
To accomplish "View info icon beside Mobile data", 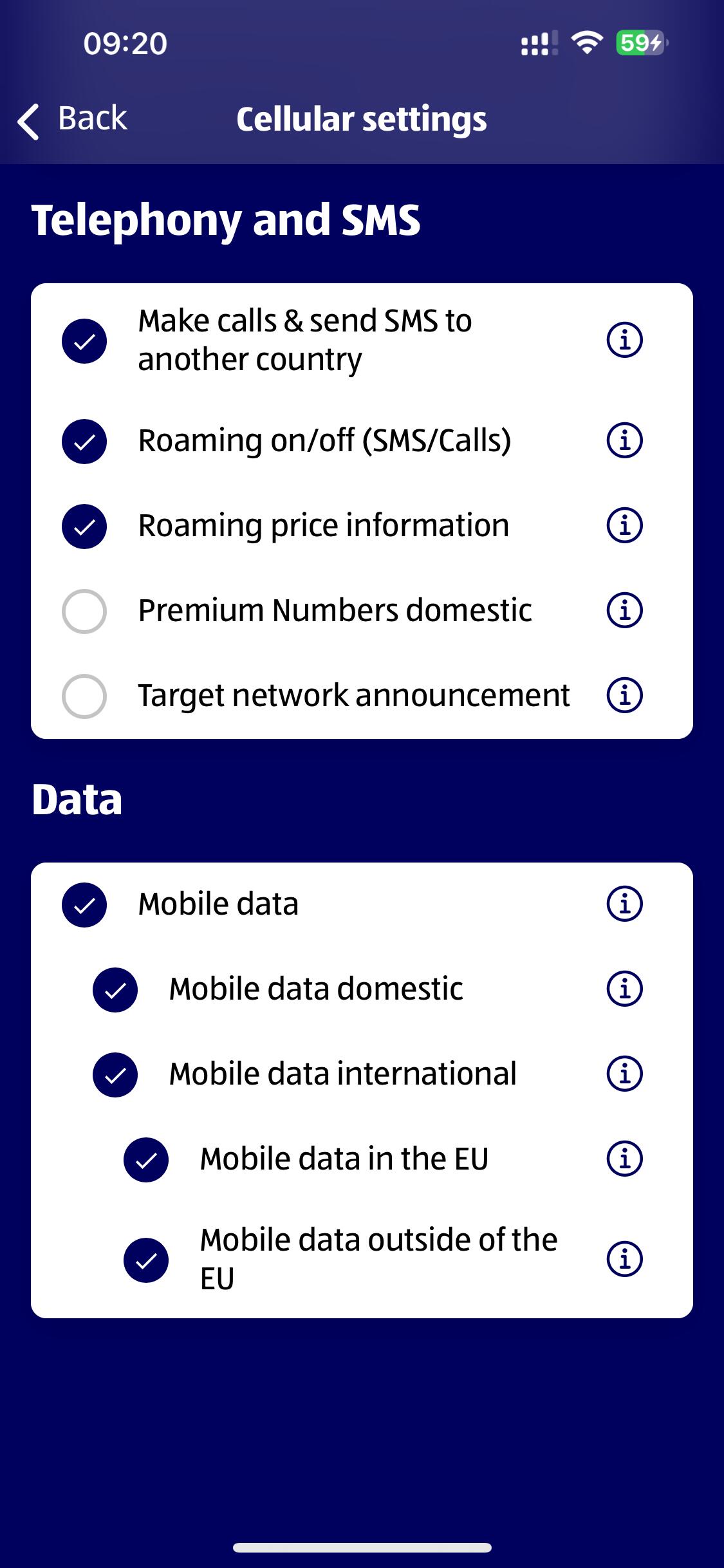I will click(624, 904).
